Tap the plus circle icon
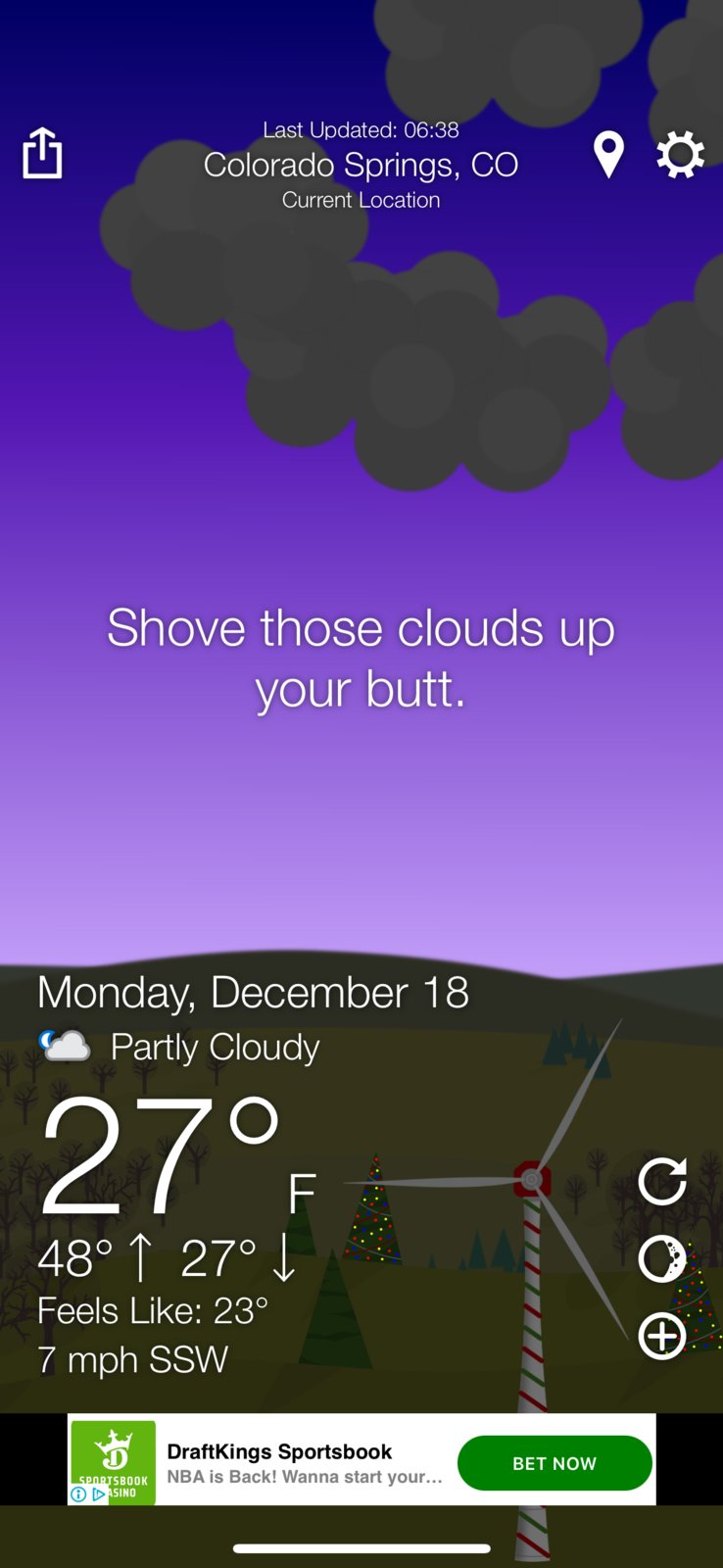The height and width of the screenshot is (1568, 723). click(x=662, y=1336)
